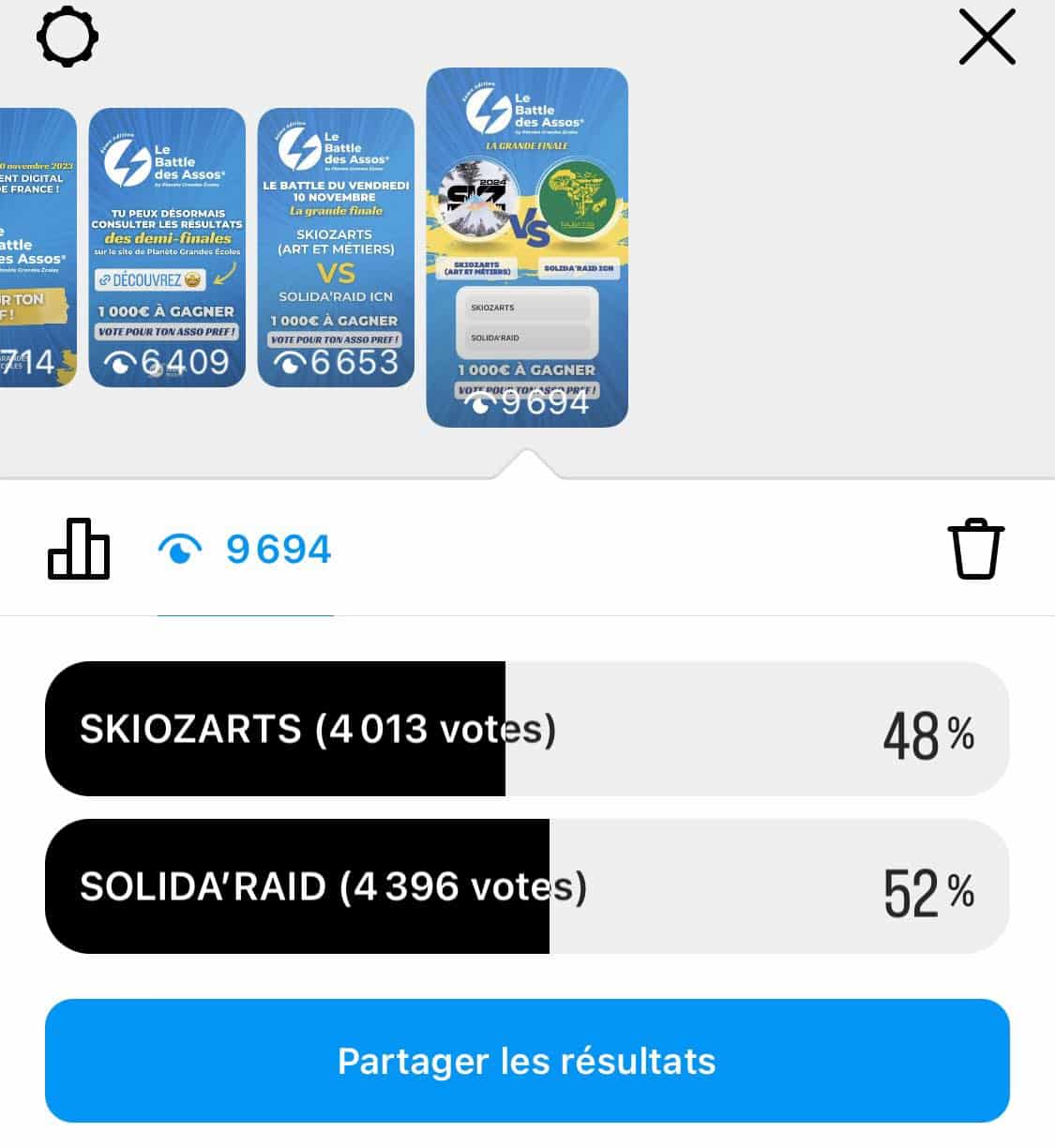Close the insights view with the X
Screen dimensions: 1055x1148
tap(986, 38)
